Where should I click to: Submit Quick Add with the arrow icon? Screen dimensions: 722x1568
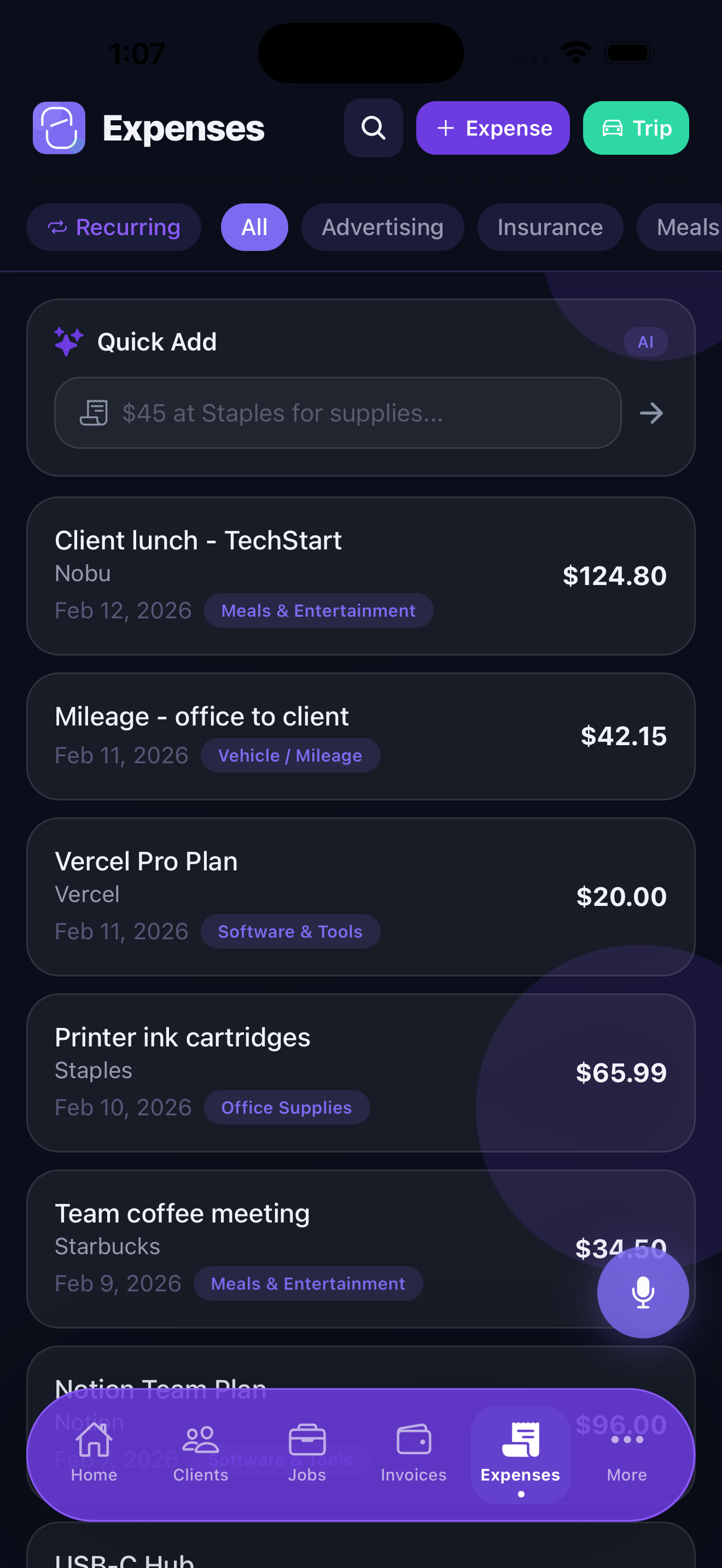pyautogui.click(x=651, y=413)
